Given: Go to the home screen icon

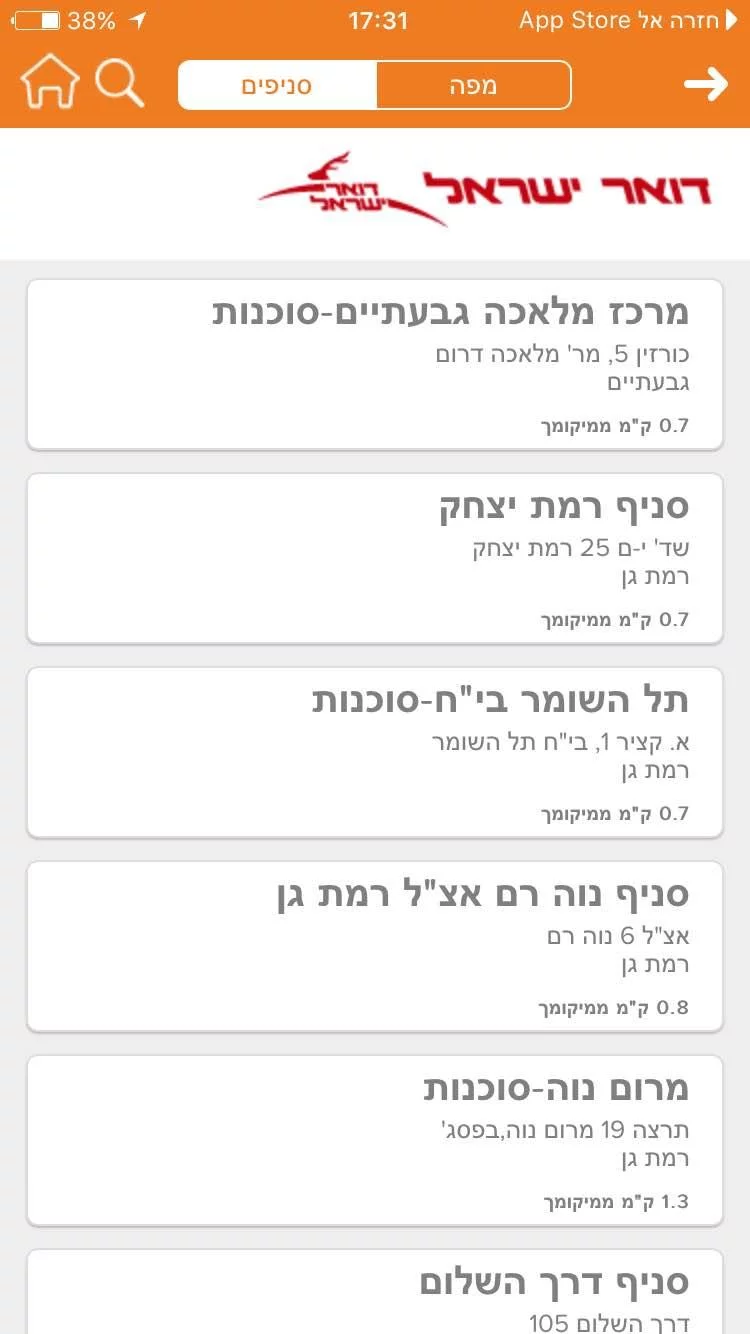Looking at the screenshot, I should pos(49,83).
